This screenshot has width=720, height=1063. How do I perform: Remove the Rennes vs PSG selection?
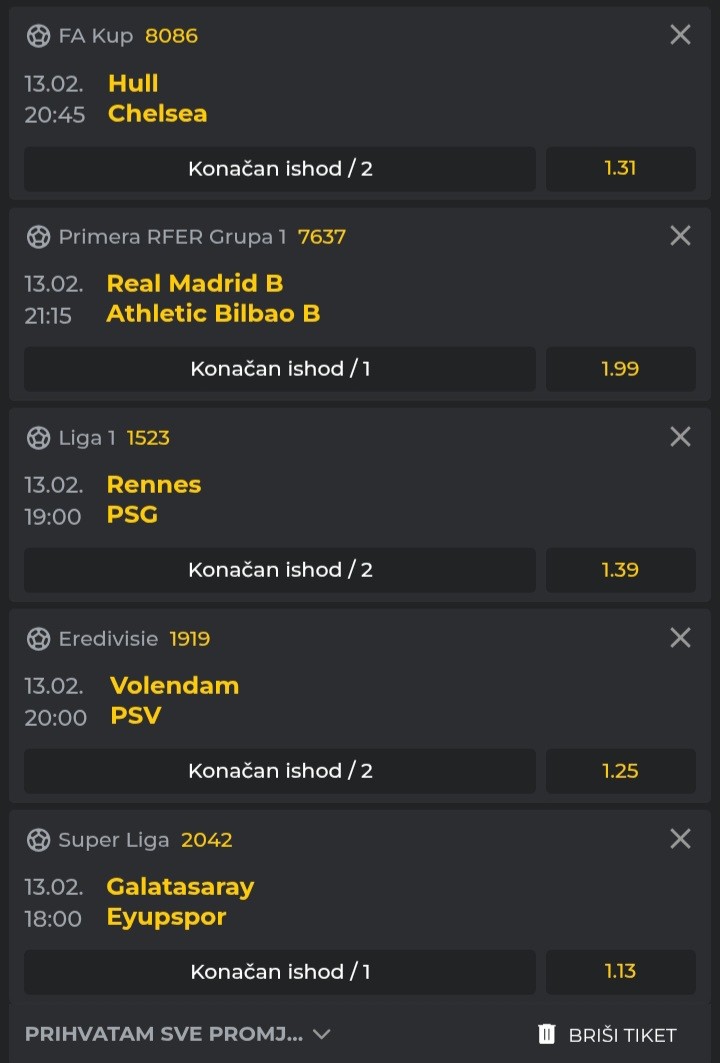[680, 437]
